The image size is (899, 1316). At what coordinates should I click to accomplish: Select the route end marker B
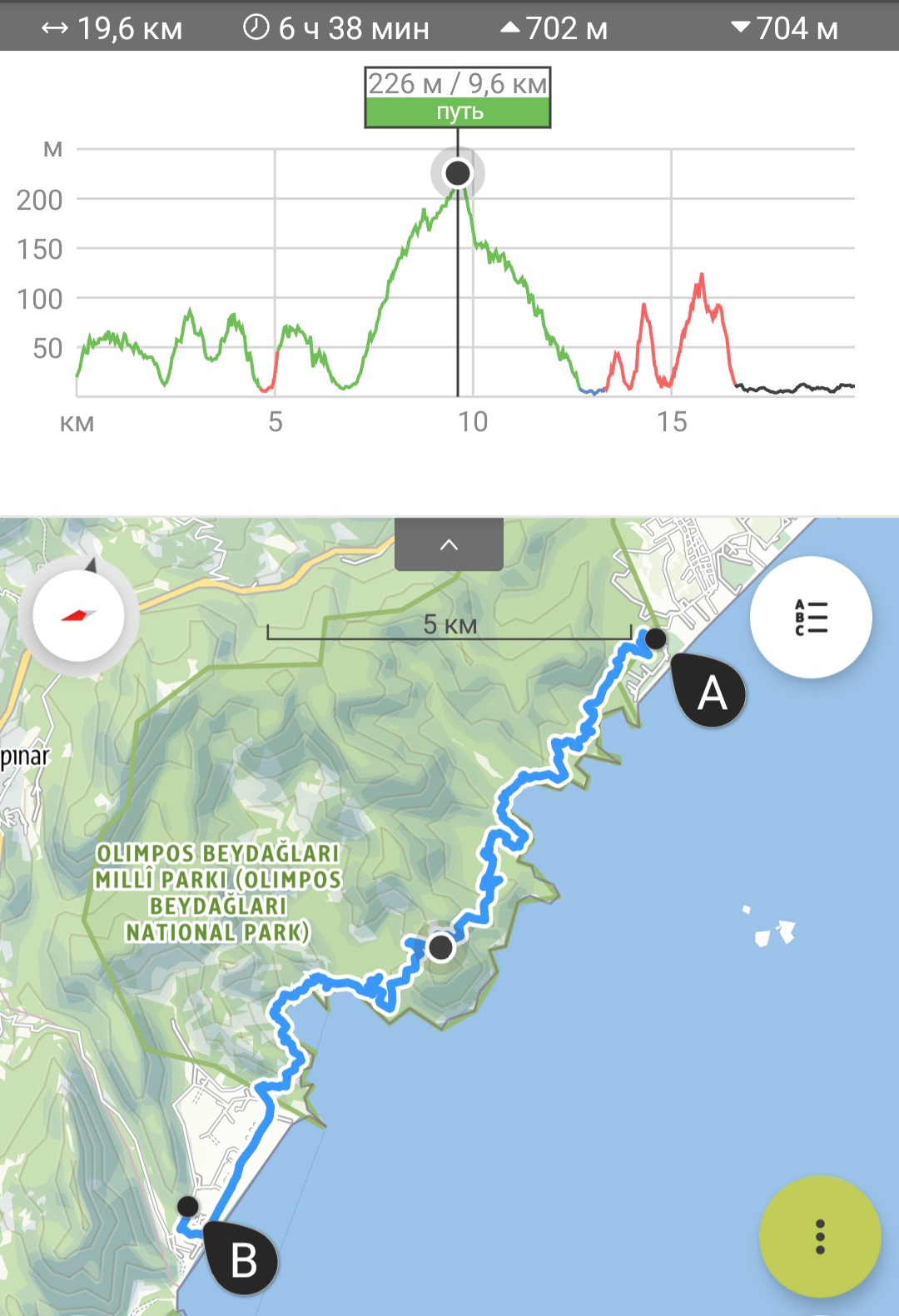(242, 1259)
